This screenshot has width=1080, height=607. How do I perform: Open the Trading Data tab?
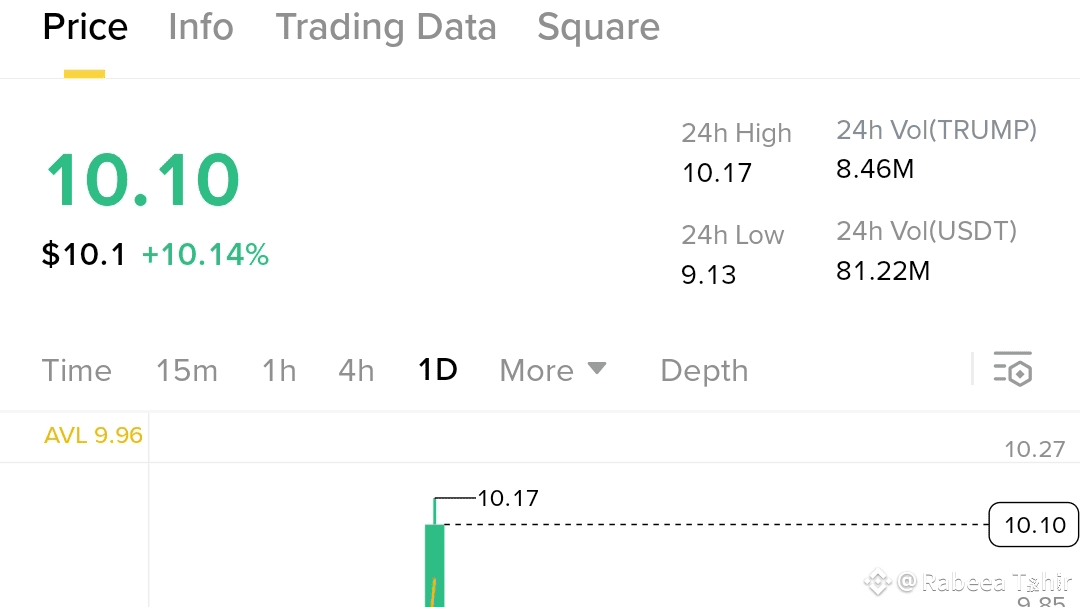coord(385,28)
